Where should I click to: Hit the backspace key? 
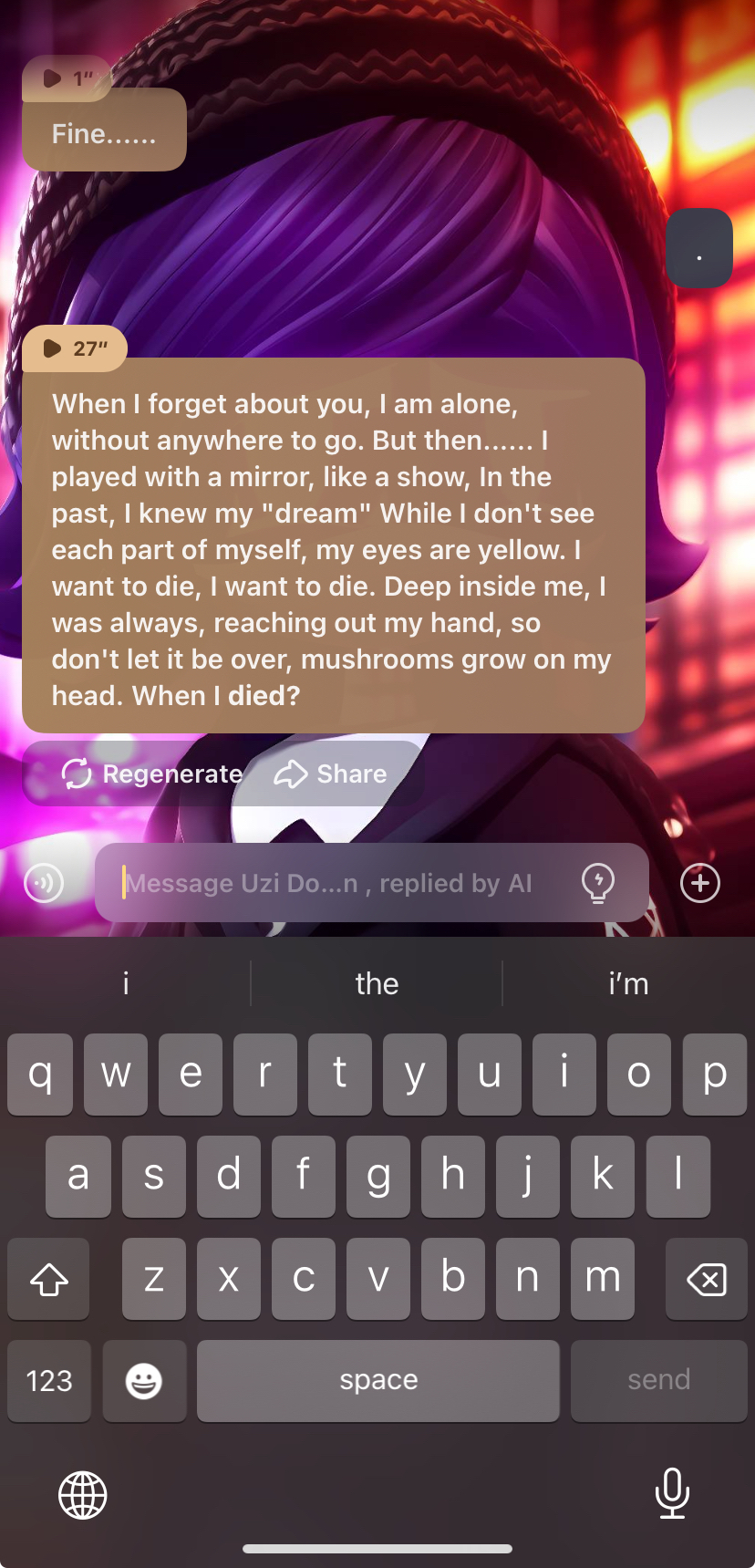[x=707, y=1279]
